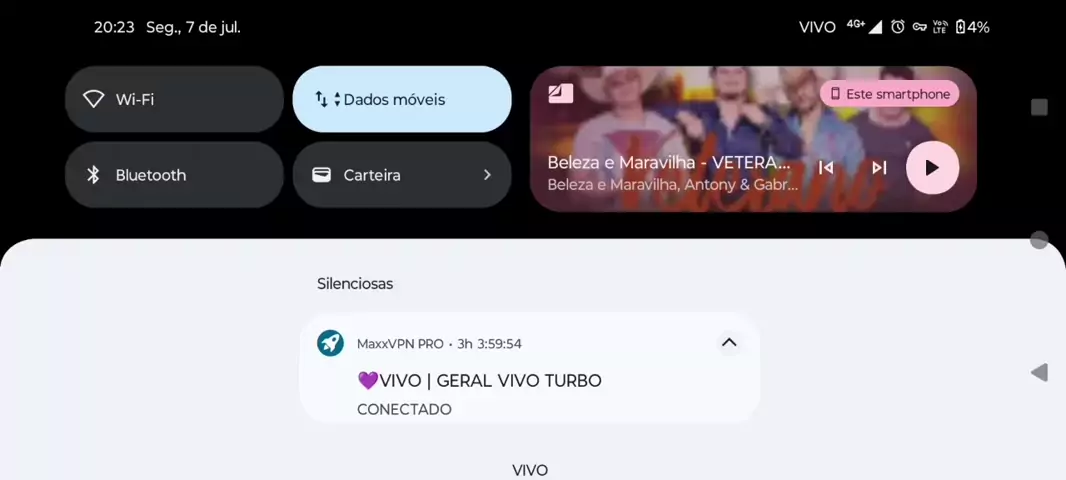
Task: Collapse the MaxxVPN PRO notification
Action: click(729, 343)
